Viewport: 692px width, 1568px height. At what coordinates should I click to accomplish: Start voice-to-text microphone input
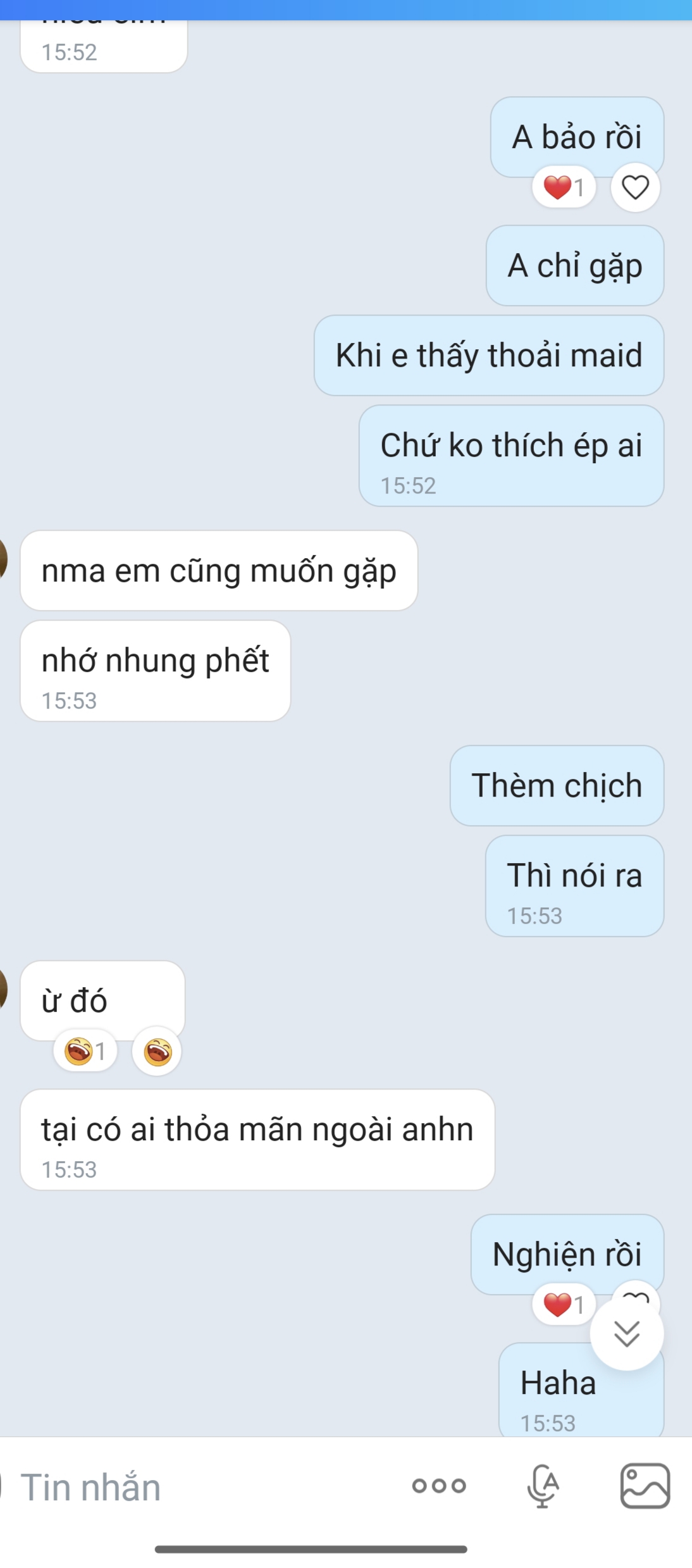click(x=543, y=1486)
